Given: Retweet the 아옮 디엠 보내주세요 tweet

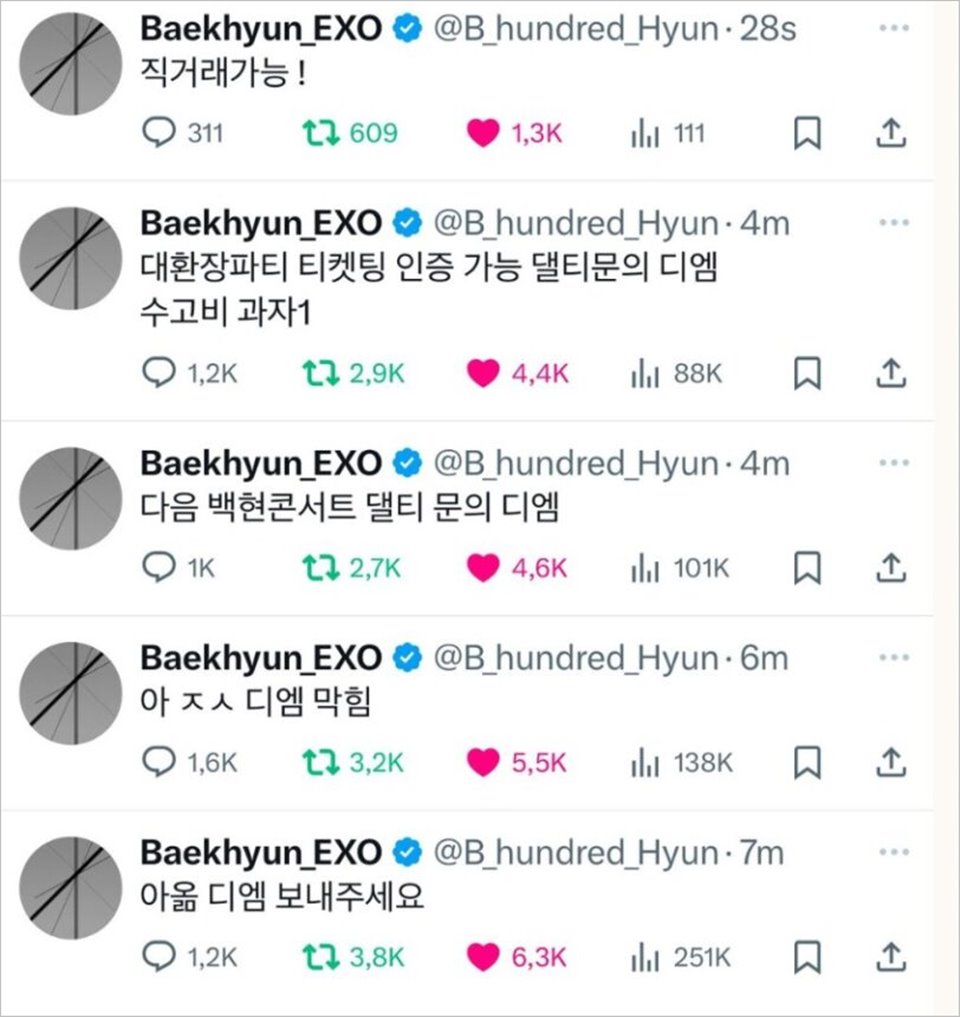Looking at the screenshot, I should pyautogui.click(x=319, y=957).
